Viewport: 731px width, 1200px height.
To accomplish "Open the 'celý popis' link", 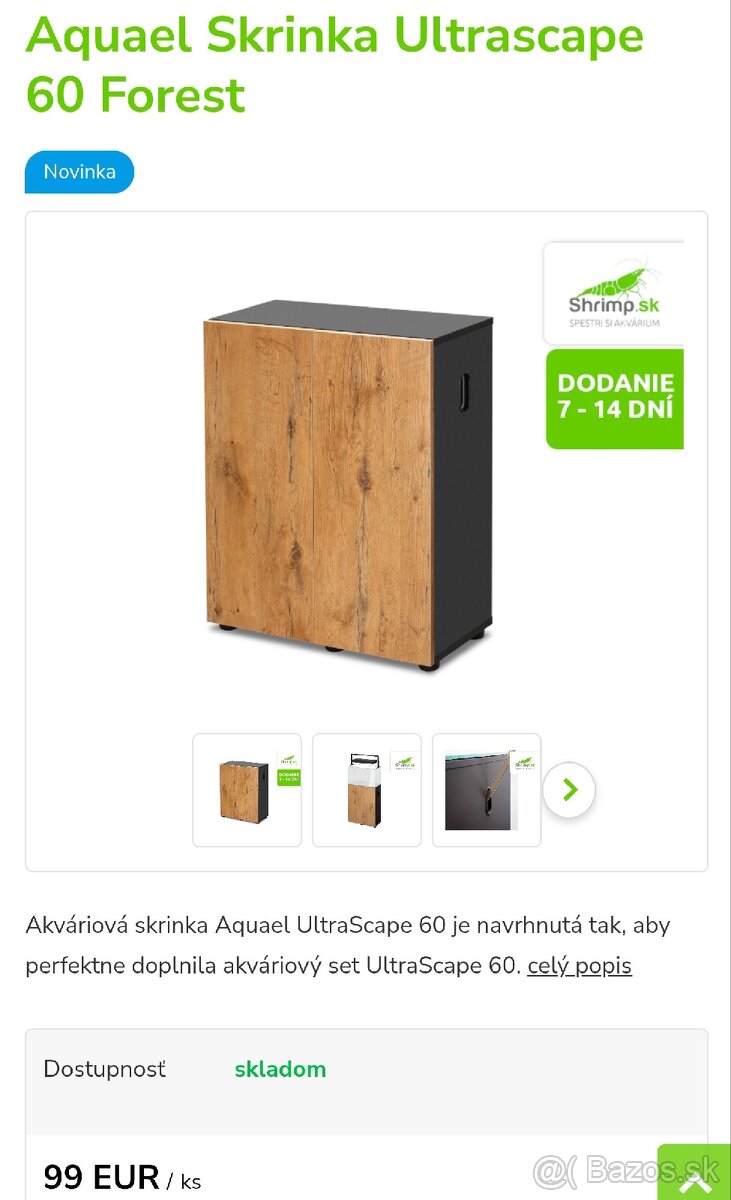I will tap(579, 966).
